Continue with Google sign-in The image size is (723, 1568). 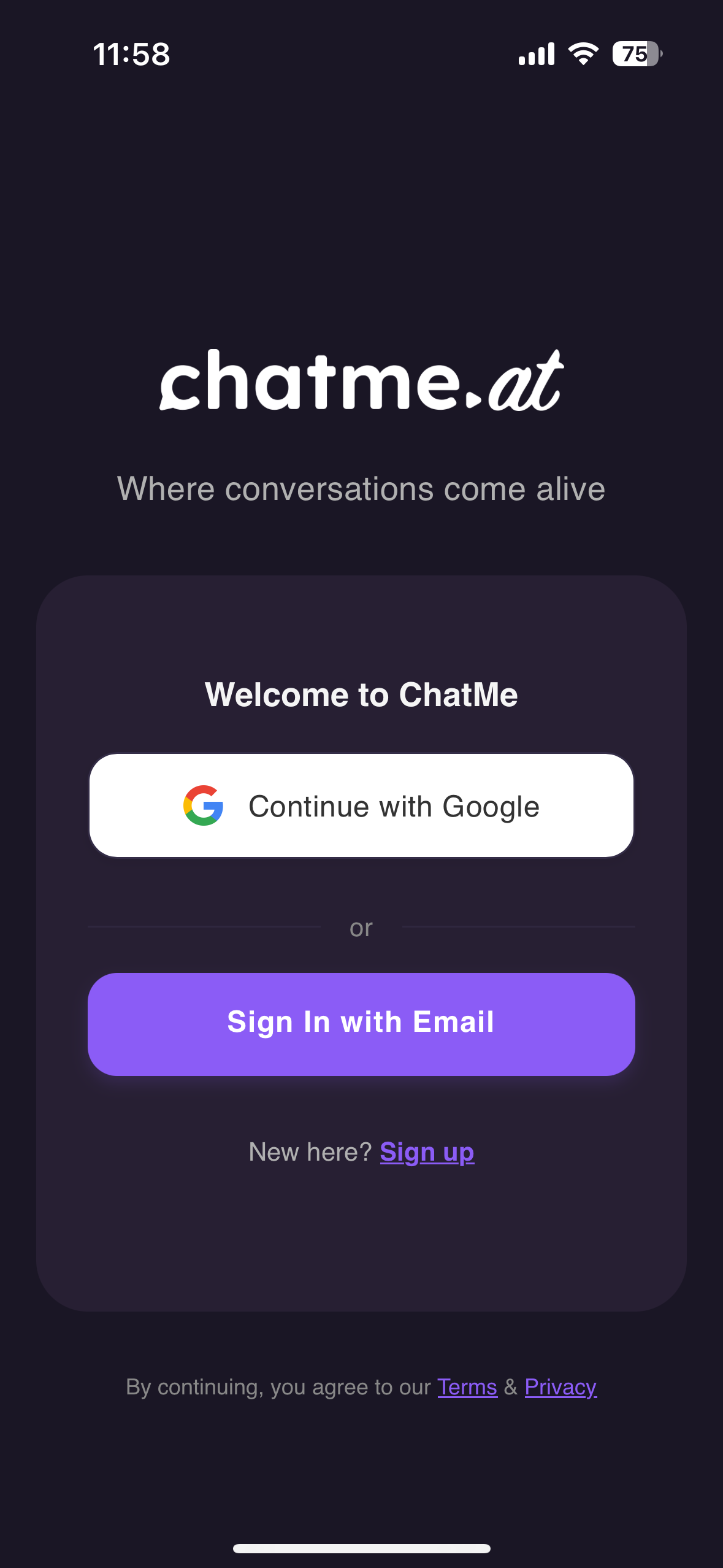pos(361,805)
